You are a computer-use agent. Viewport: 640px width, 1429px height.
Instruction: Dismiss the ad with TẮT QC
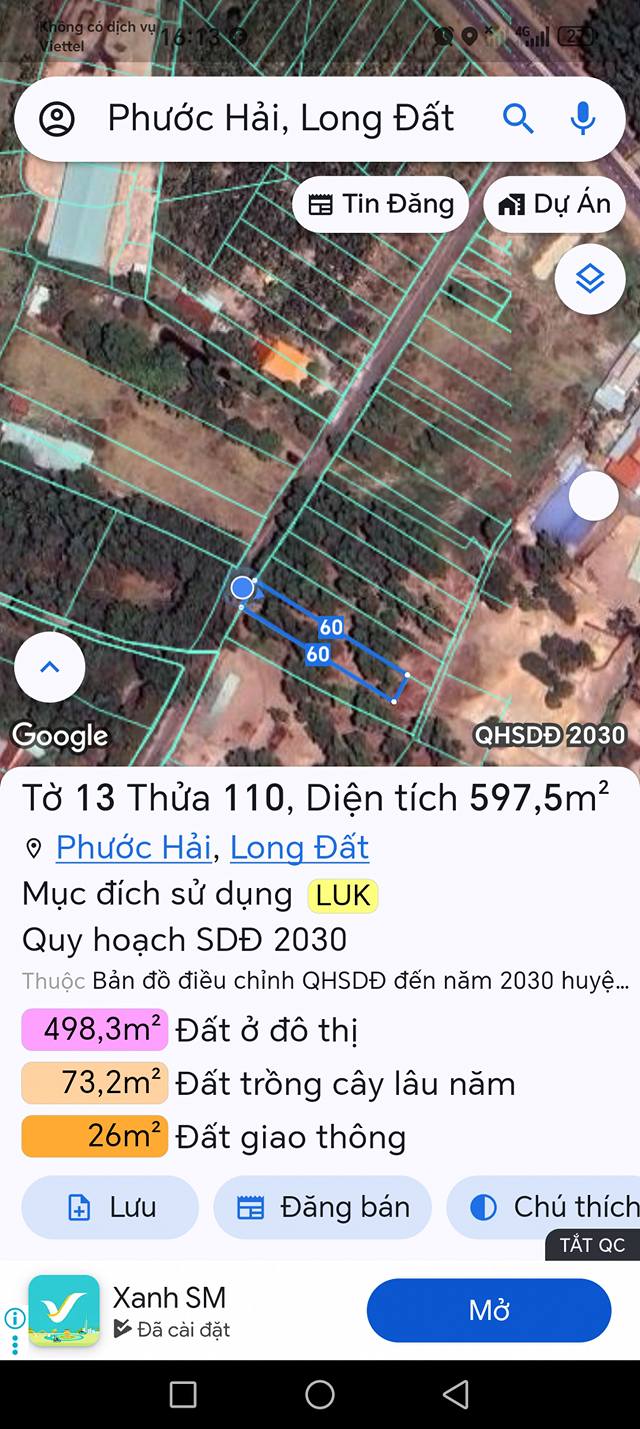click(592, 1245)
